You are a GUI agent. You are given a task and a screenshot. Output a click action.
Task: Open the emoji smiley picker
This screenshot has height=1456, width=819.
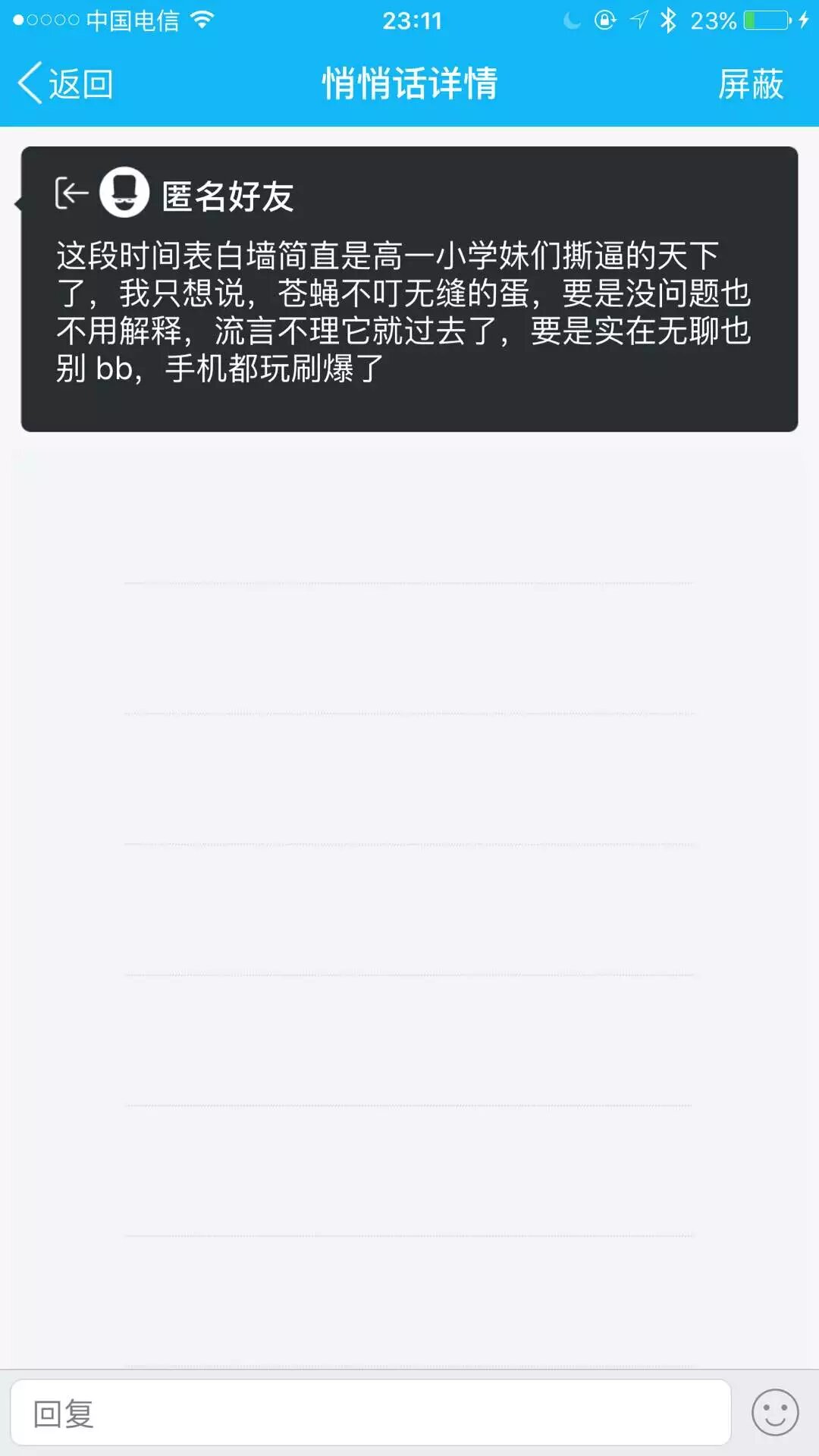pos(774,1412)
